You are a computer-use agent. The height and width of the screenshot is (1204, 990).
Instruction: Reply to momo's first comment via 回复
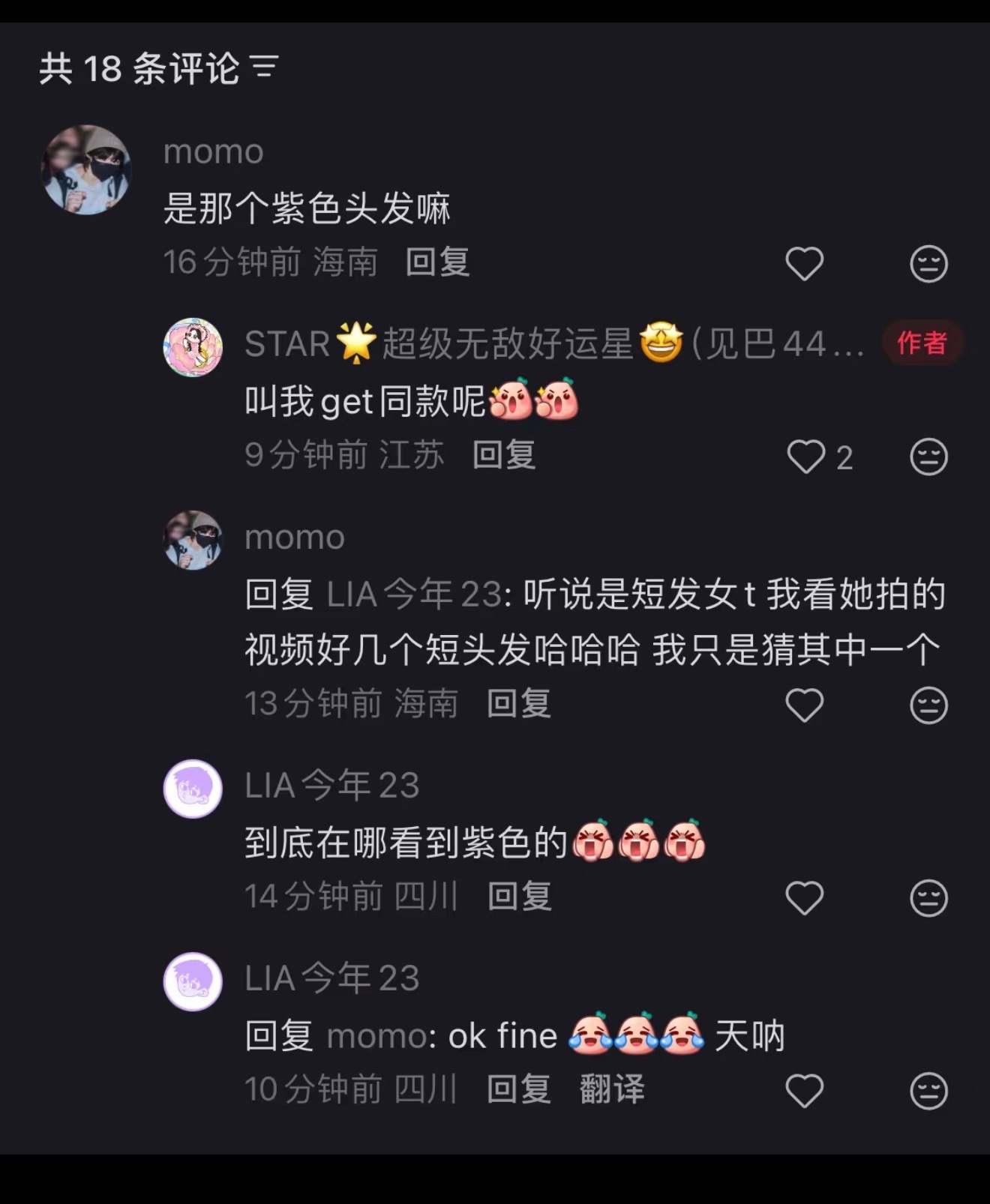click(436, 265)
